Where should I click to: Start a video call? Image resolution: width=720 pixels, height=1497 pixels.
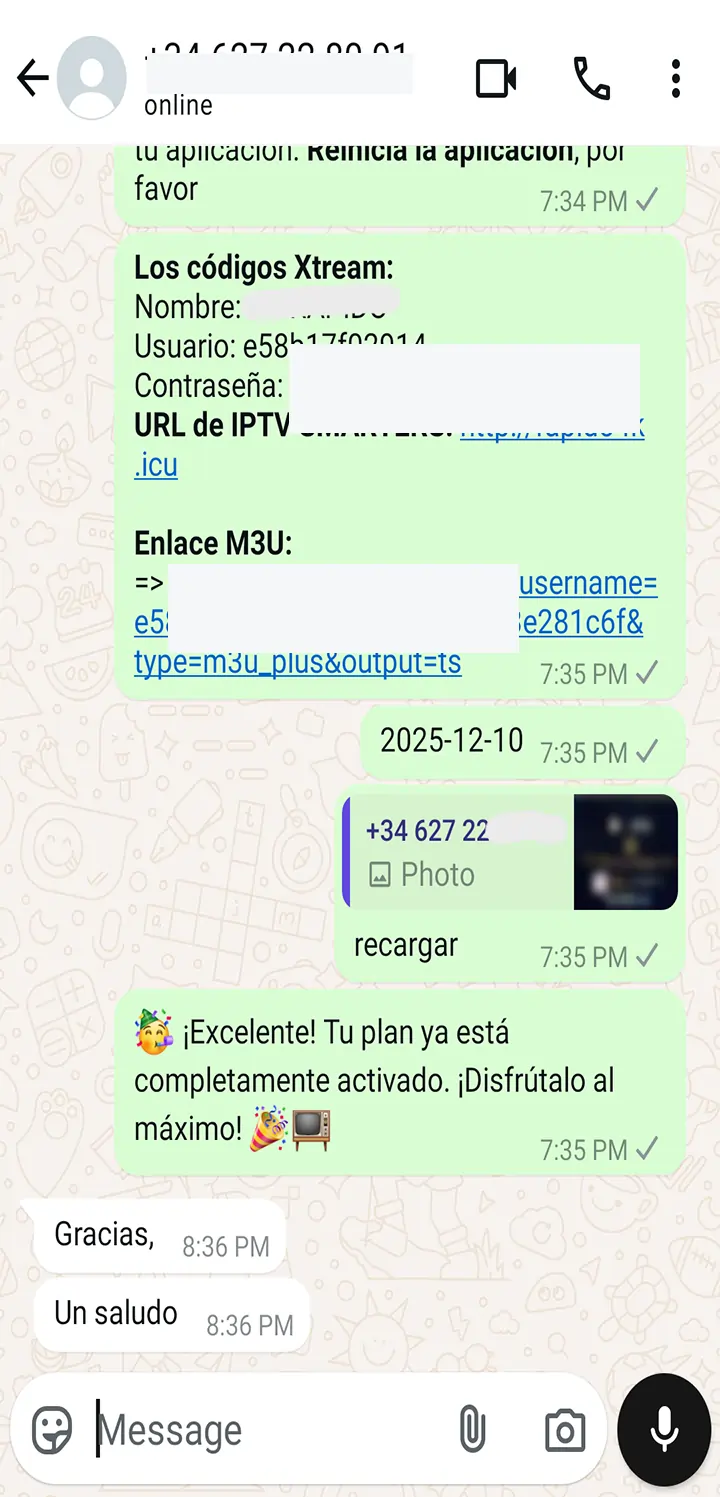[x=495, y=78]
